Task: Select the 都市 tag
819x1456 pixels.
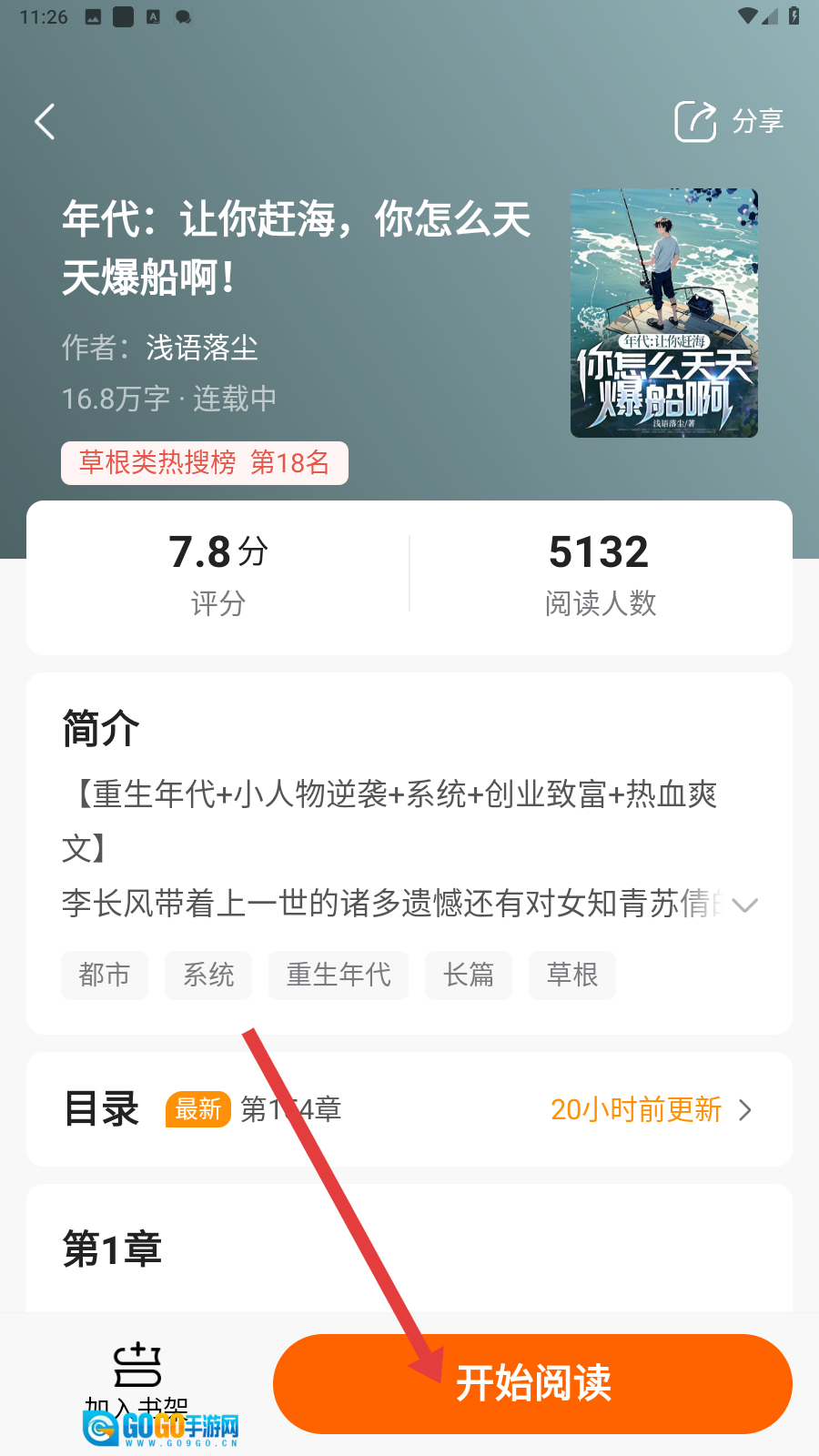Action: coord(105,976)
